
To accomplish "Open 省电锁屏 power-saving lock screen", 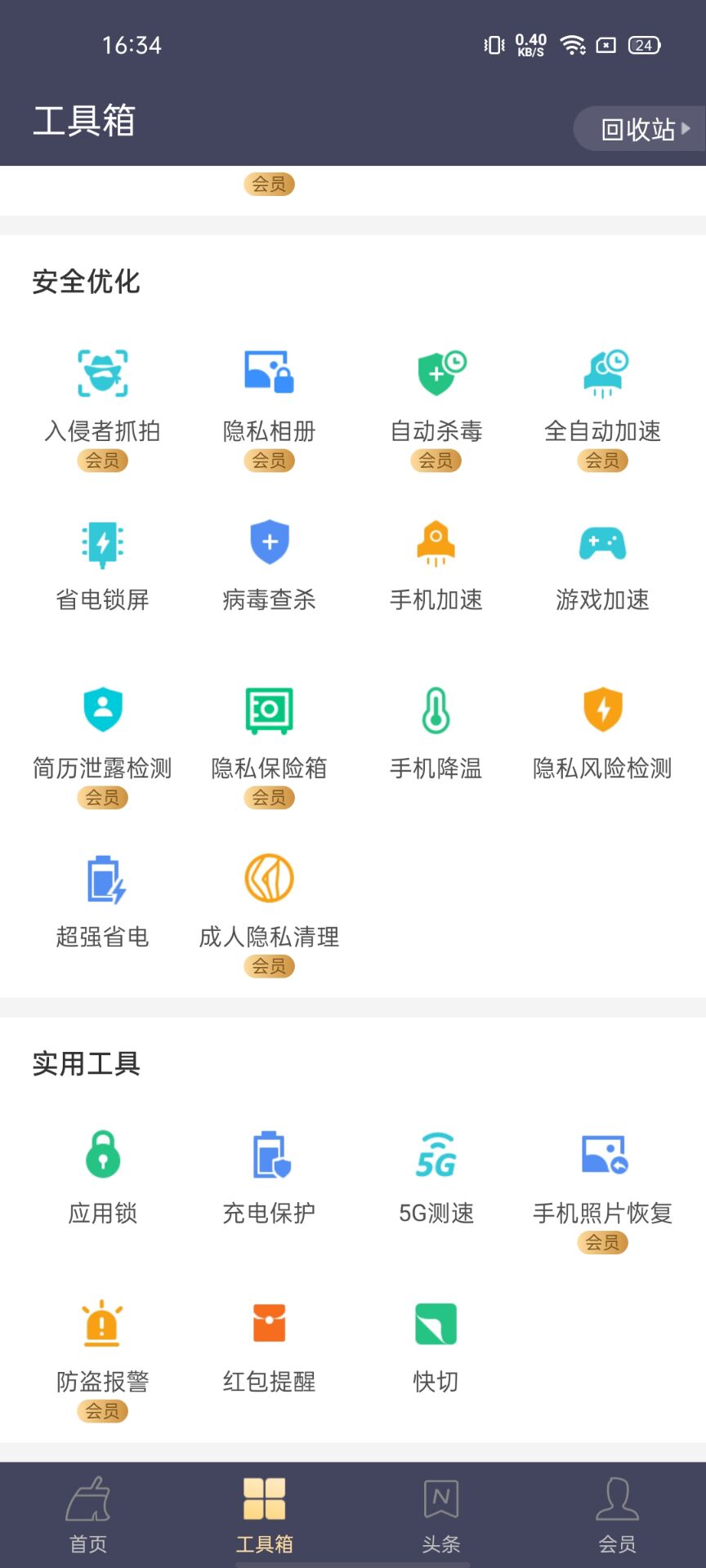I will 103,565.
